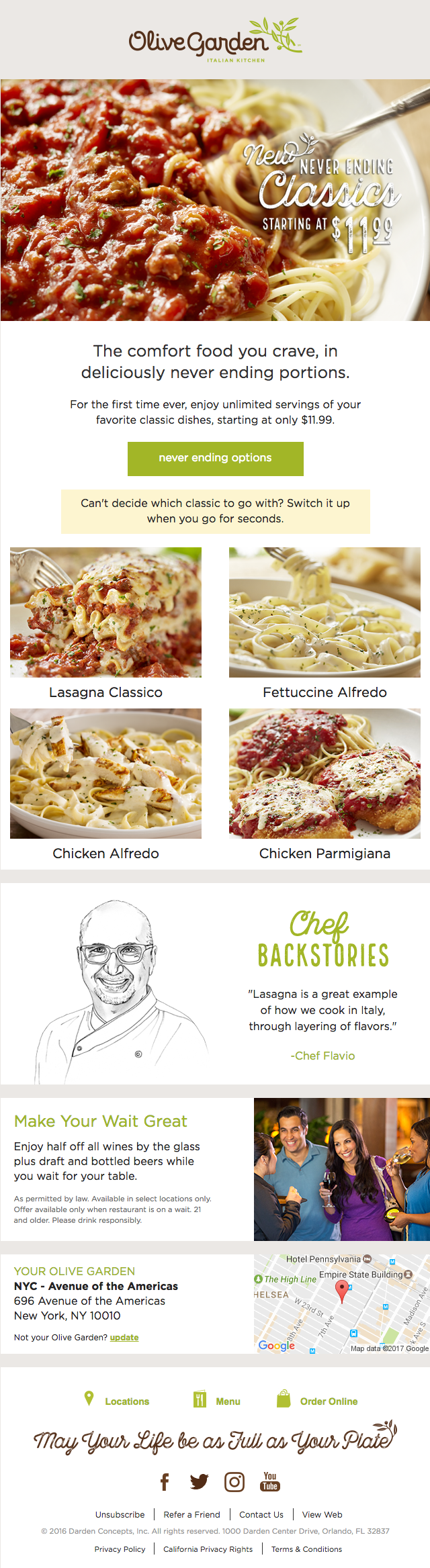Open the Facebook icon

pyautogui.click(x=165, y=1481)
